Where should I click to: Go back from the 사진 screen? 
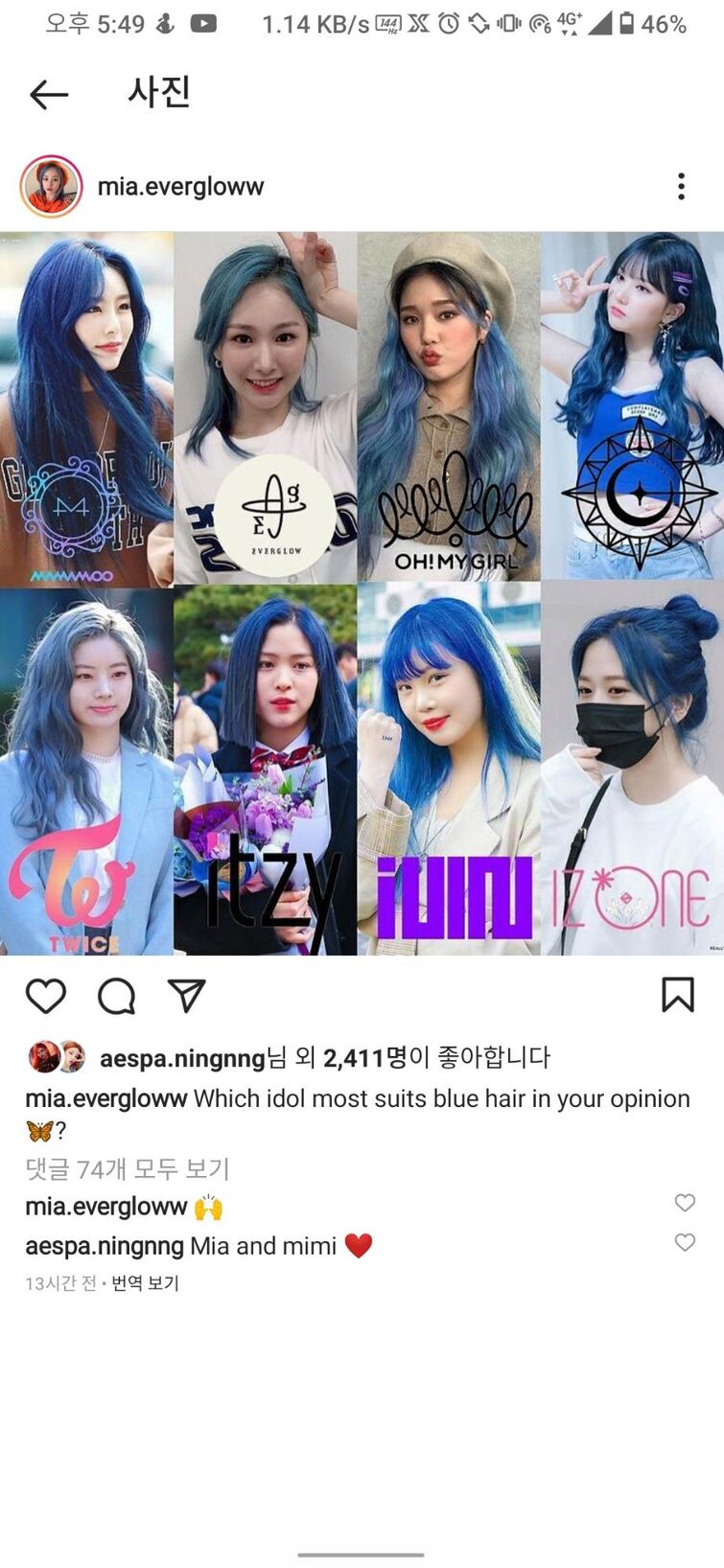click(49, 94)
